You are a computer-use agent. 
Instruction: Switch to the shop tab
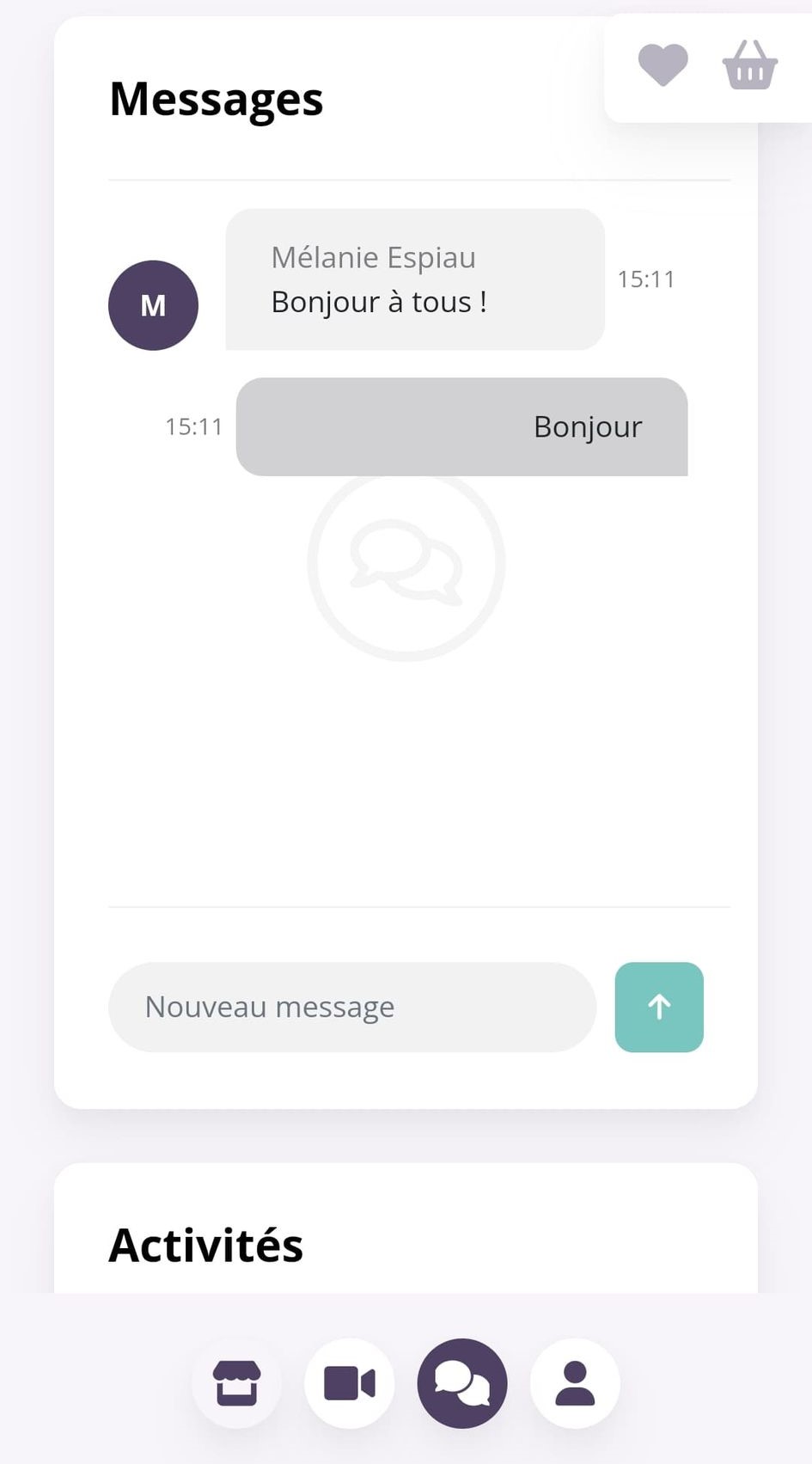[x=236, y=1383]
